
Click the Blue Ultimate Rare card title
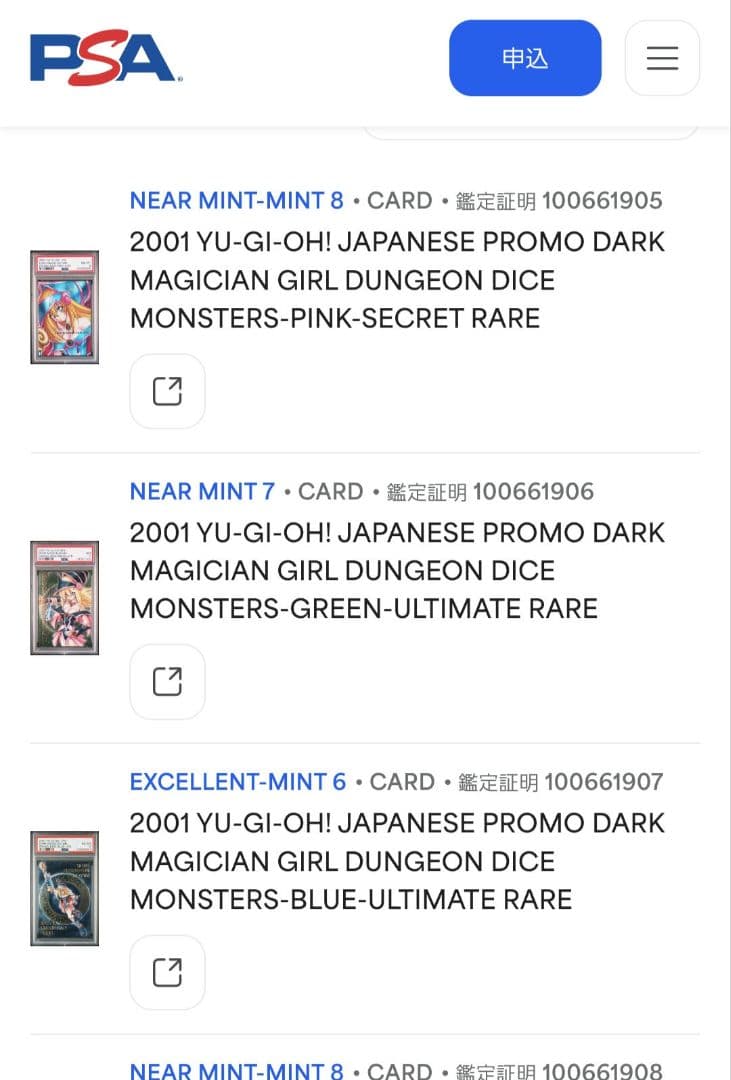click(x=397, y=861)
